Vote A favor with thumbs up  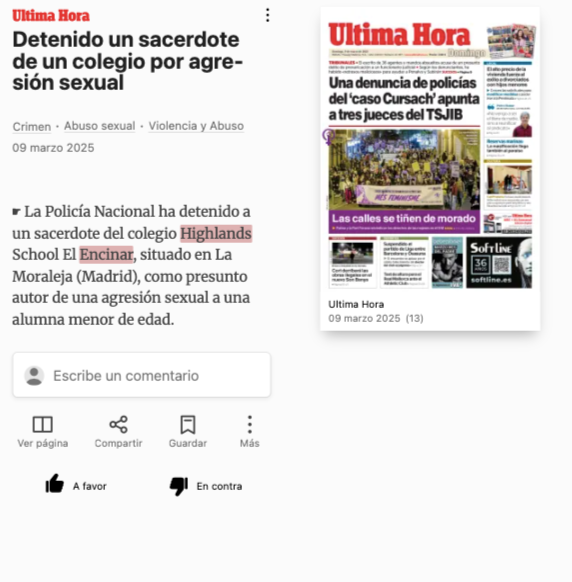pyautogui.click(x=76, y=485)
